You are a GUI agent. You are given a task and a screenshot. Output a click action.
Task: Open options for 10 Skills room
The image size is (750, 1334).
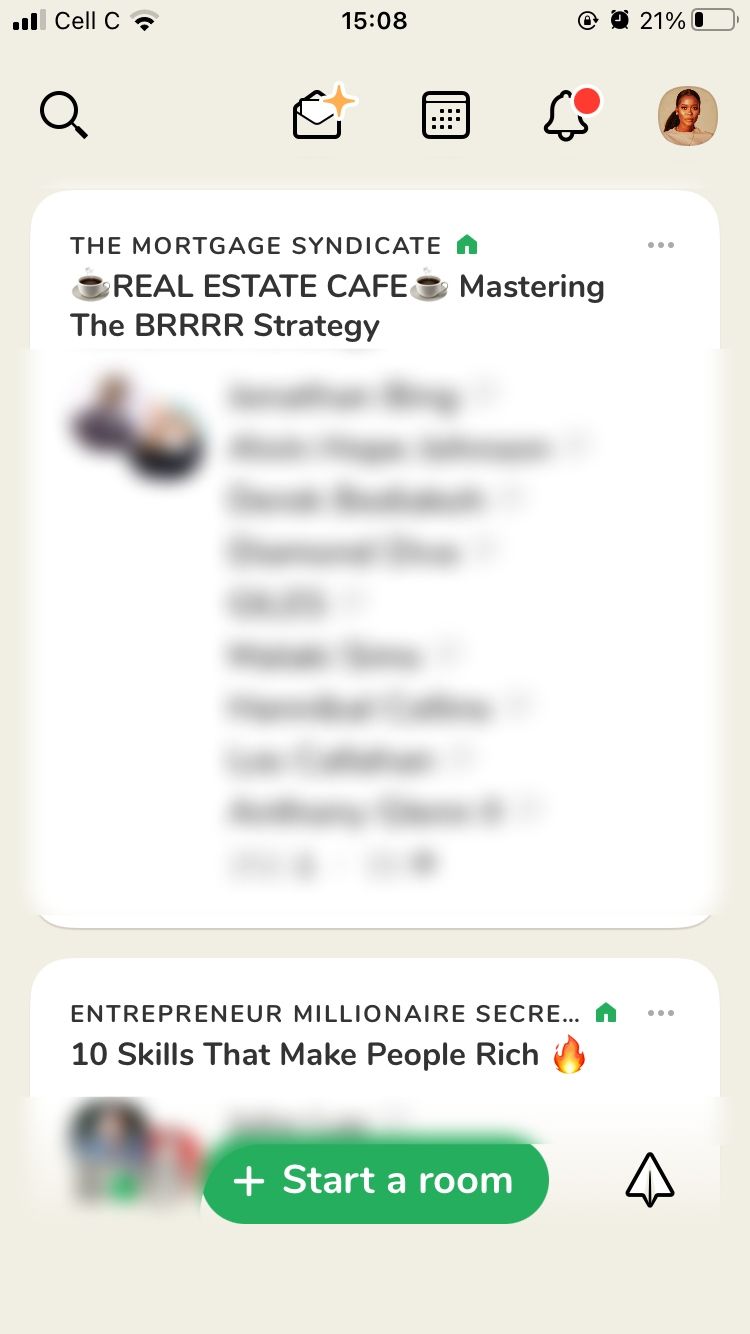pyautogui.click(x=661, y=1013)
